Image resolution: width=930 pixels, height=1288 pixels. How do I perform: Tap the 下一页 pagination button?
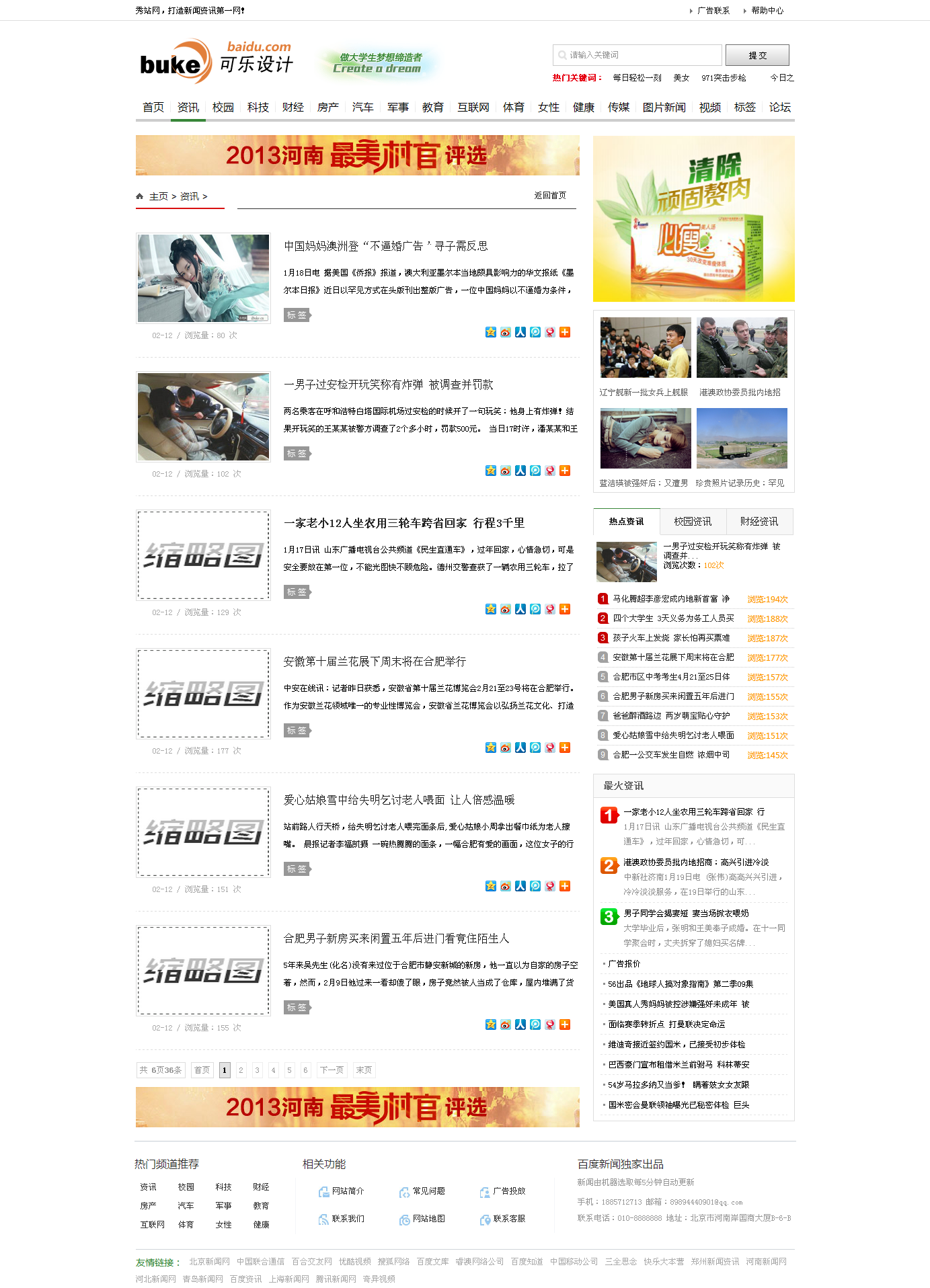point(332,1070)
